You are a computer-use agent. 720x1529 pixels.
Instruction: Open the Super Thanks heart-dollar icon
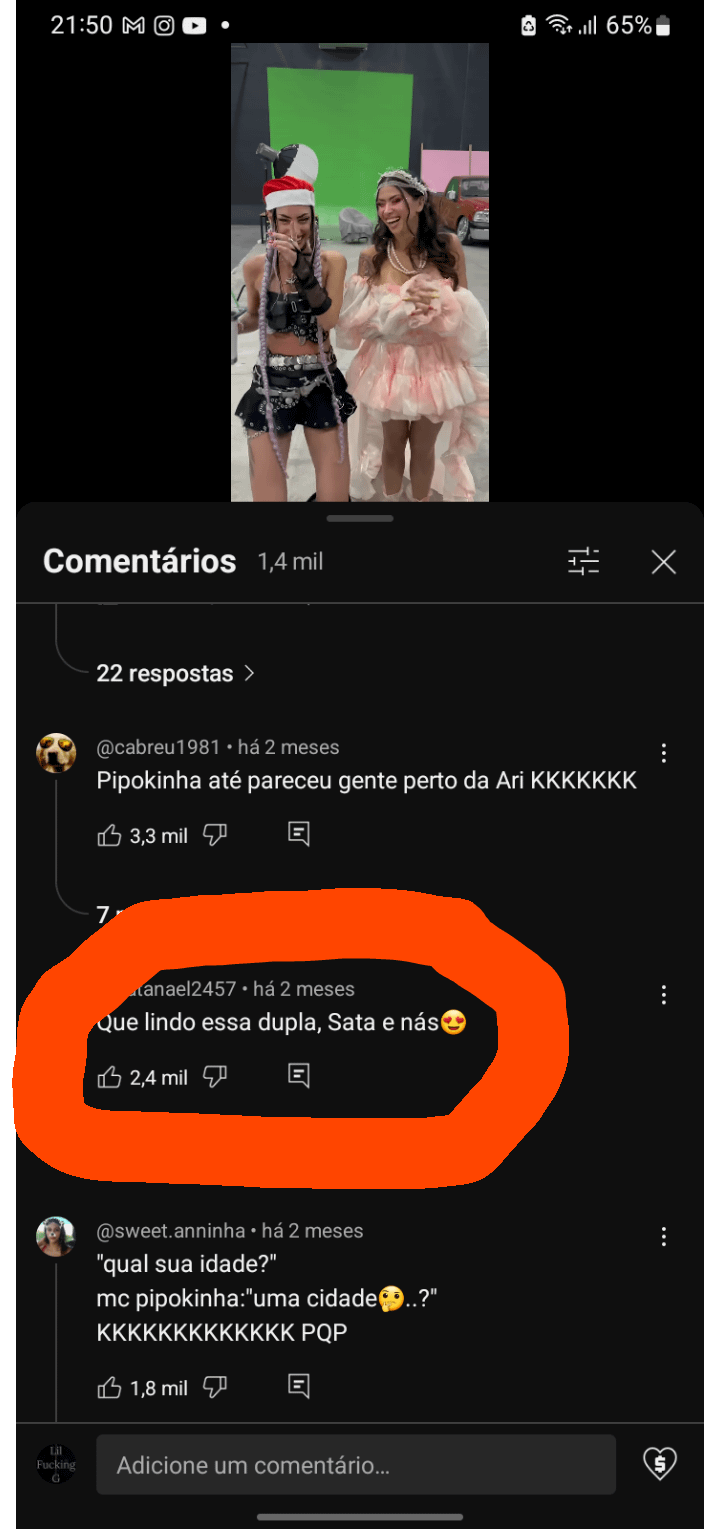(660, 1464)
